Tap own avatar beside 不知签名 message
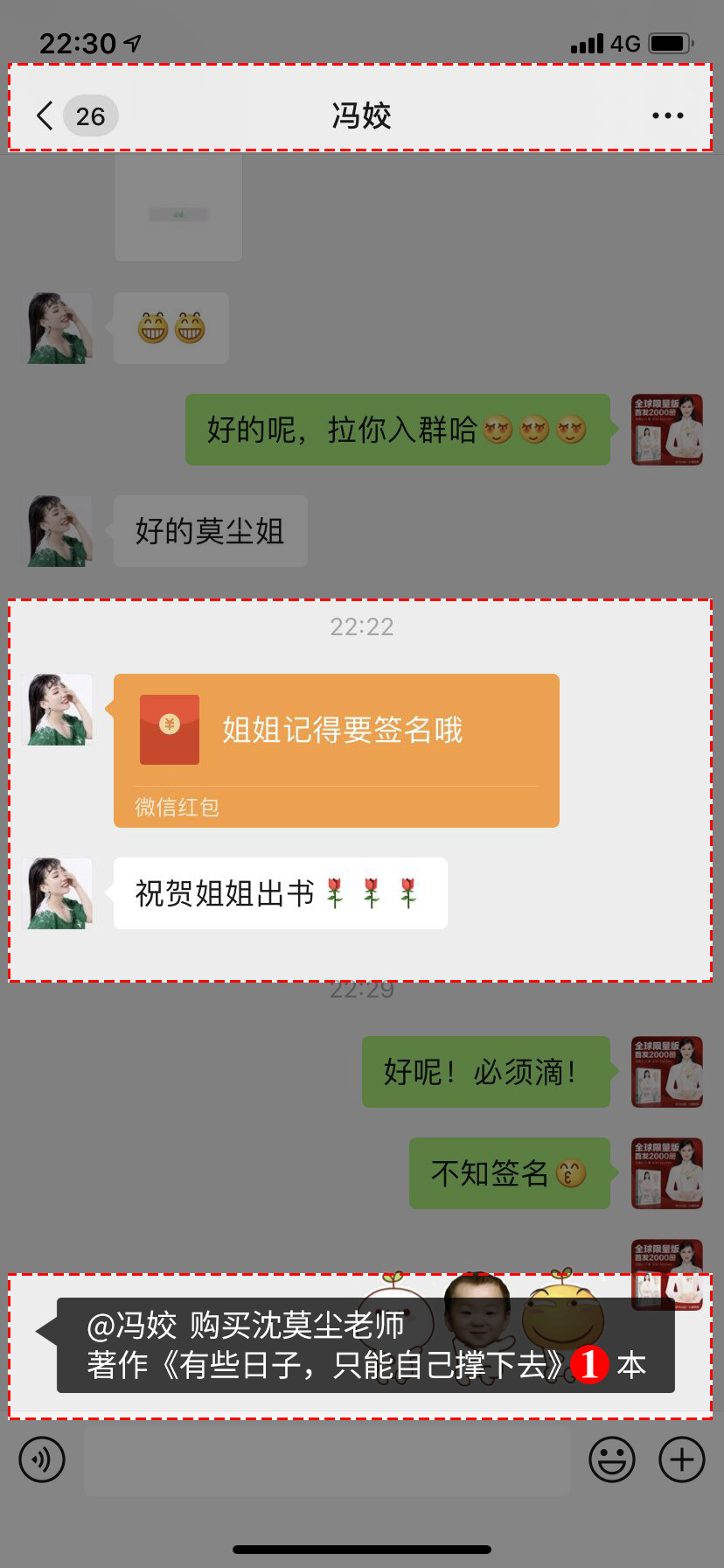 click(x=667, y=1173)
